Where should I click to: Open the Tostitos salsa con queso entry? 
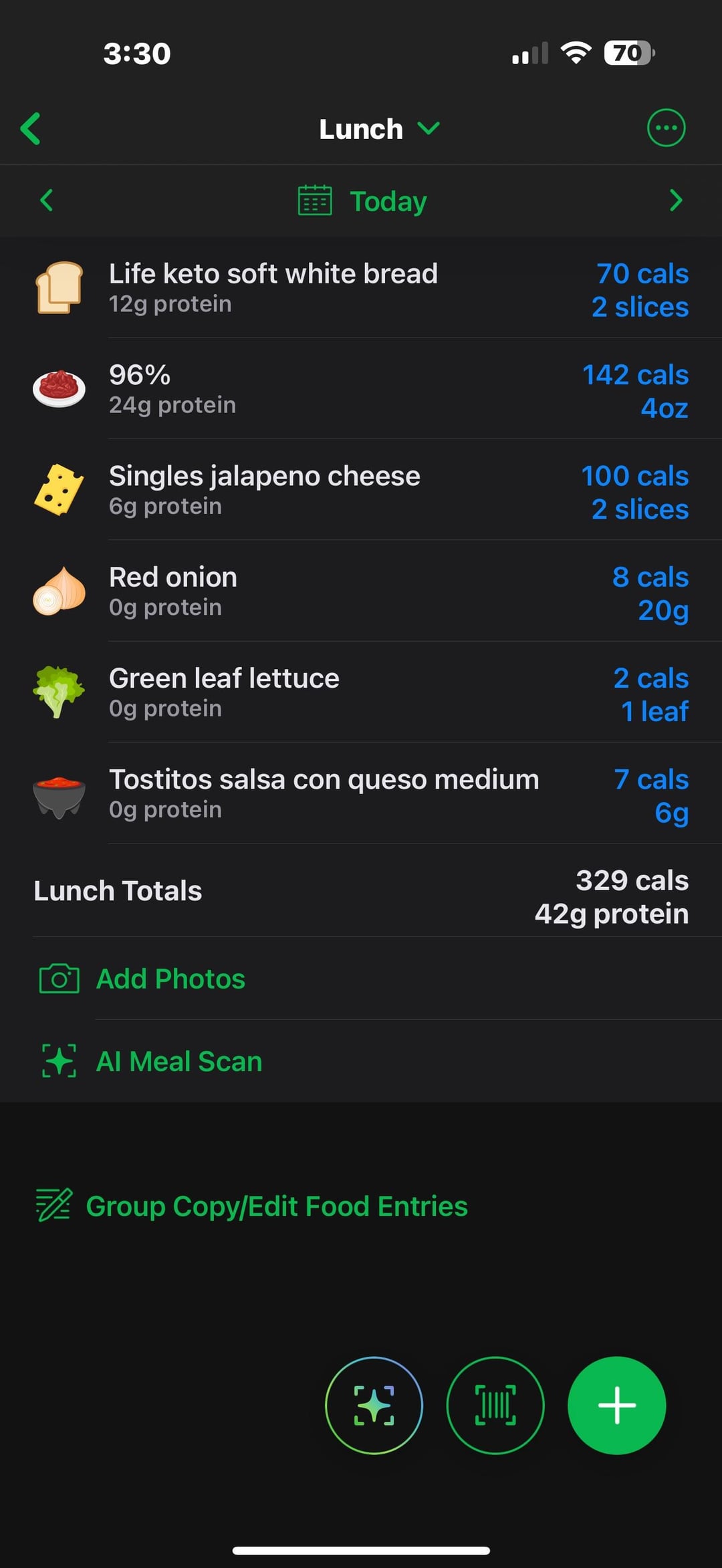361,793
